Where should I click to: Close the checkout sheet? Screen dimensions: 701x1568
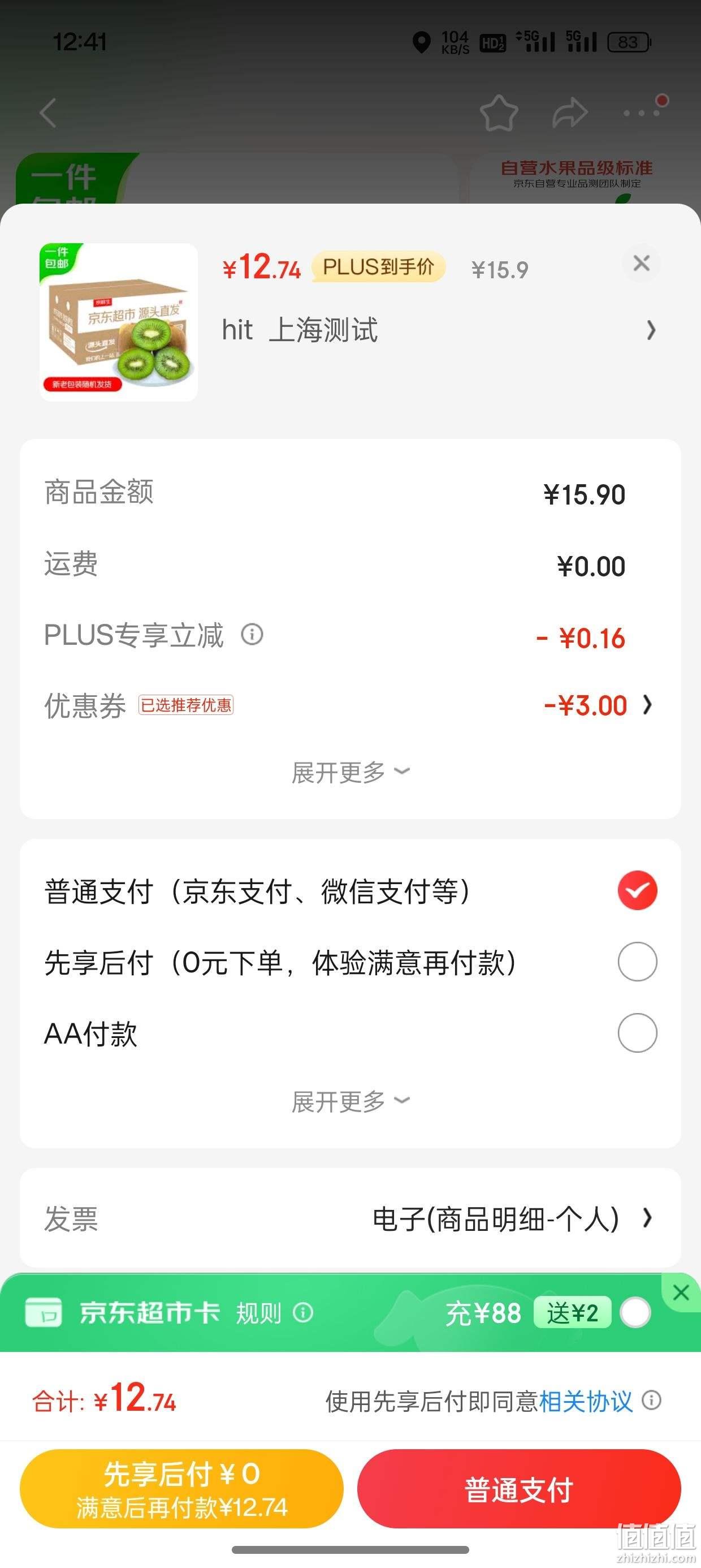point(642,264)
